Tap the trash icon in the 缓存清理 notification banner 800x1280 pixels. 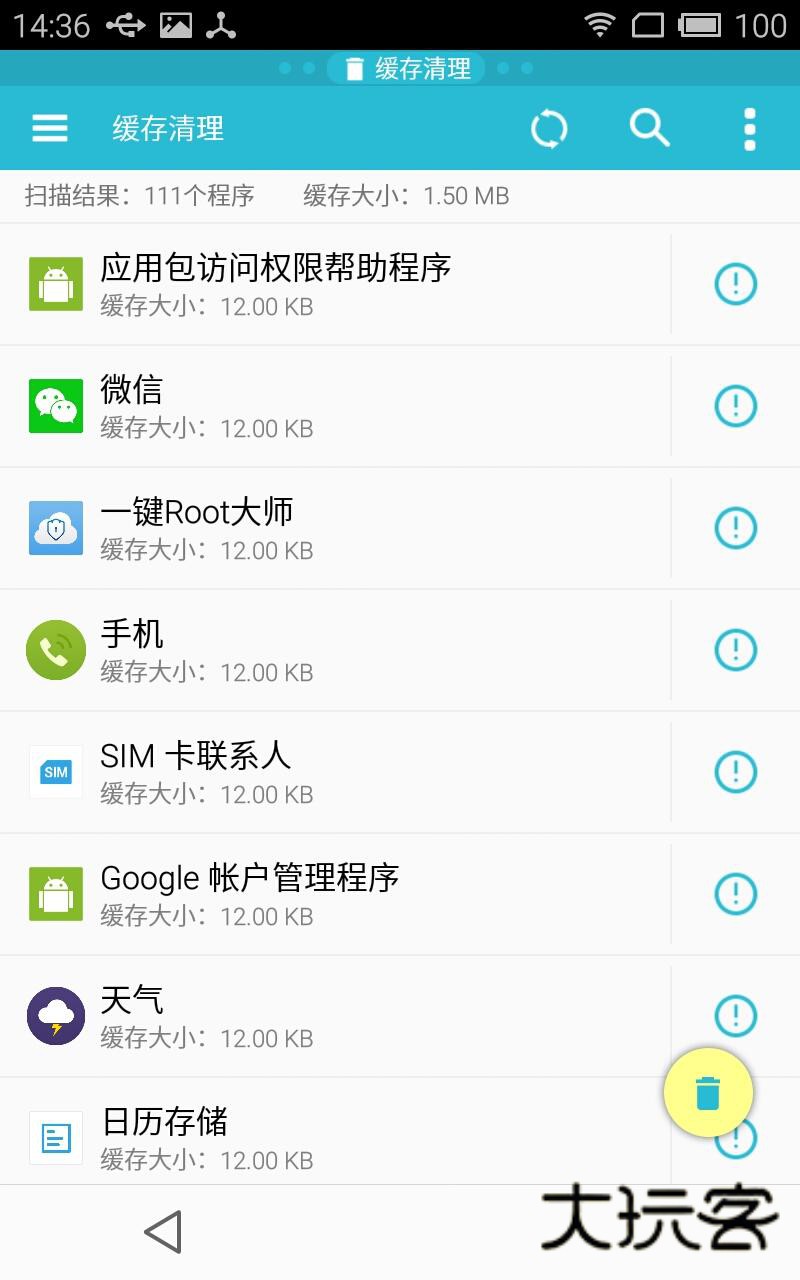tap(355, 68)
